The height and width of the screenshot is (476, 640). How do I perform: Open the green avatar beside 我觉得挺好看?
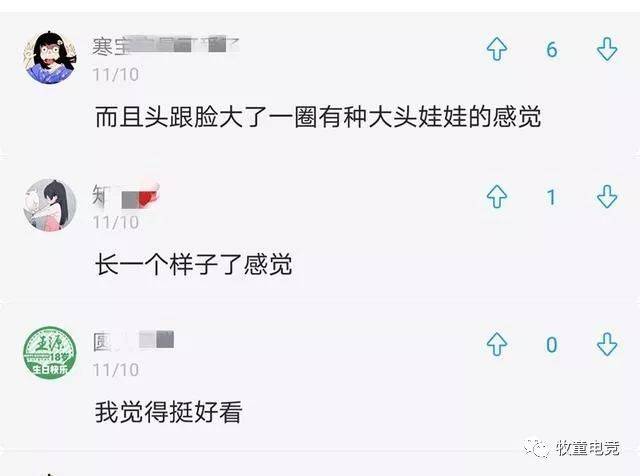click(x=51, y=352)
